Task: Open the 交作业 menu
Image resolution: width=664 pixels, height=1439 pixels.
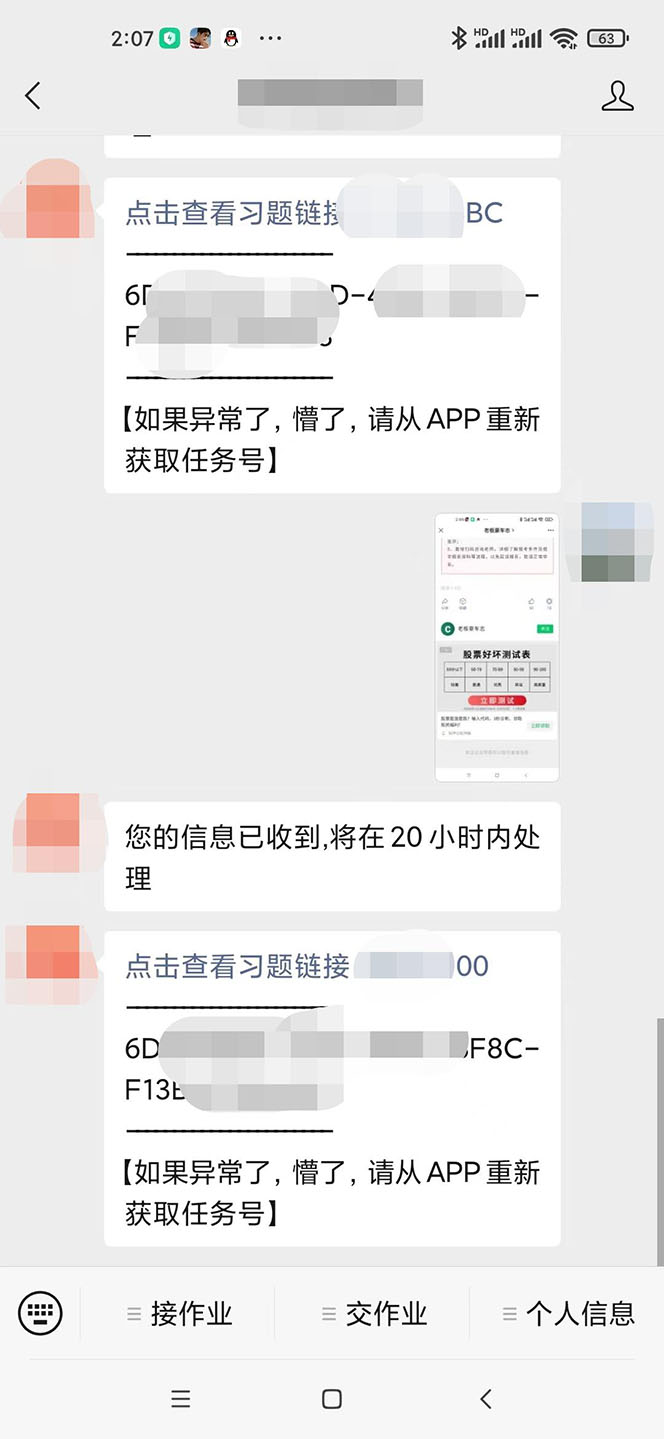Action: click(x=373, y=1313)
